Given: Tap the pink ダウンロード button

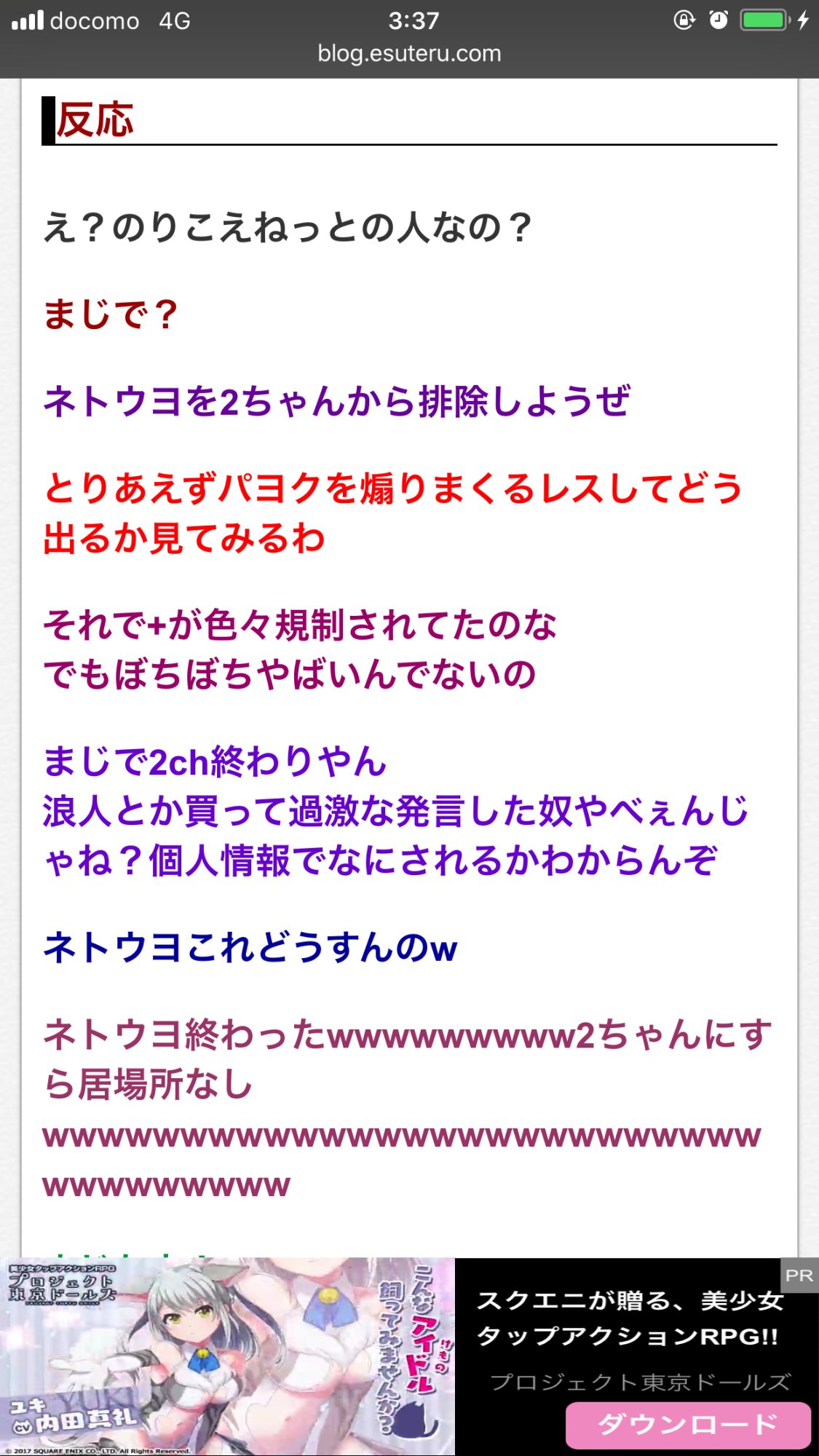Looking at the screenshot, I should [688, 1425].
